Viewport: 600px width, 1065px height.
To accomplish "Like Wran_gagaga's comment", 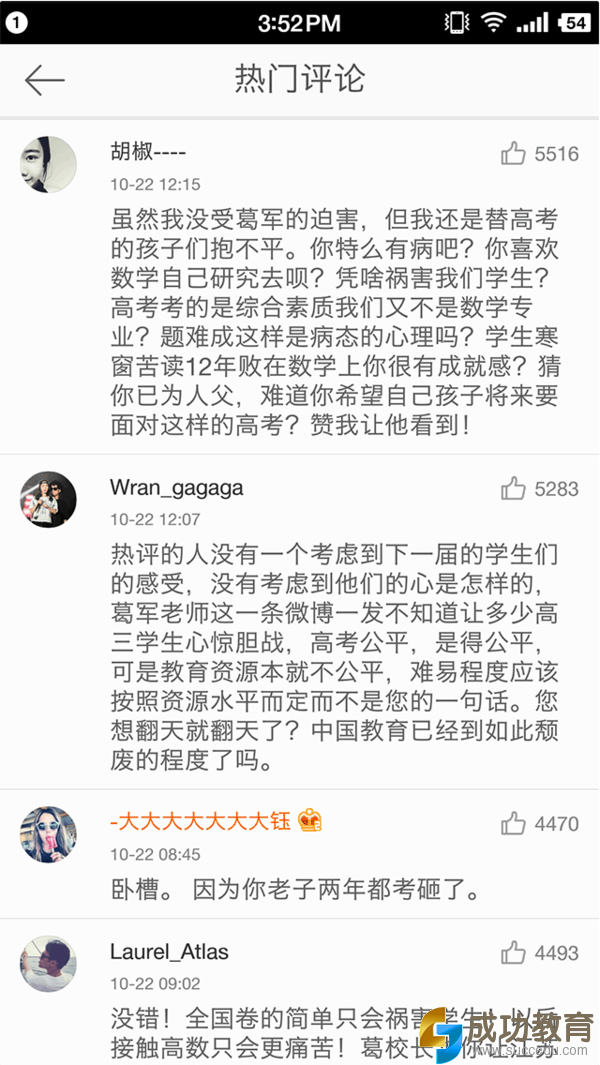I will [514, 488].
